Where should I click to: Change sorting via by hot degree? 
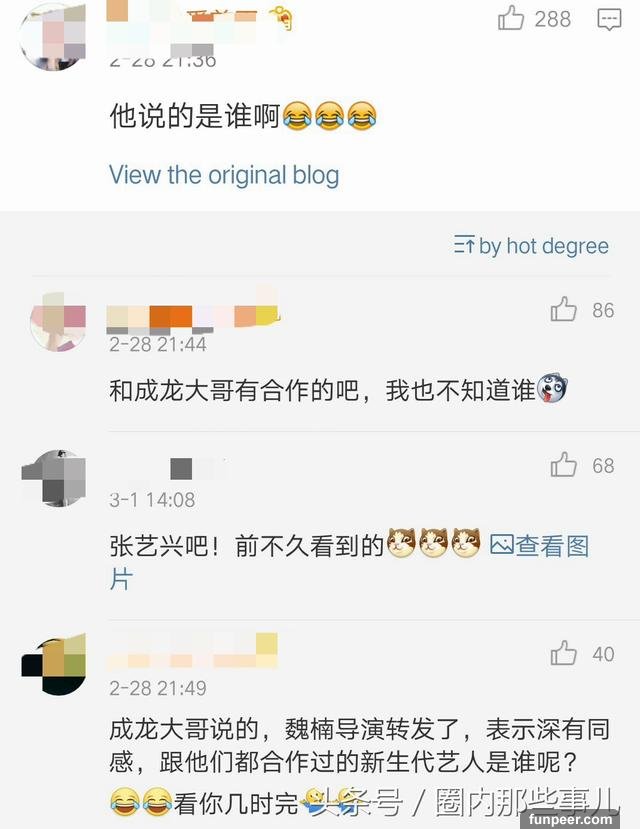[531, 246]
